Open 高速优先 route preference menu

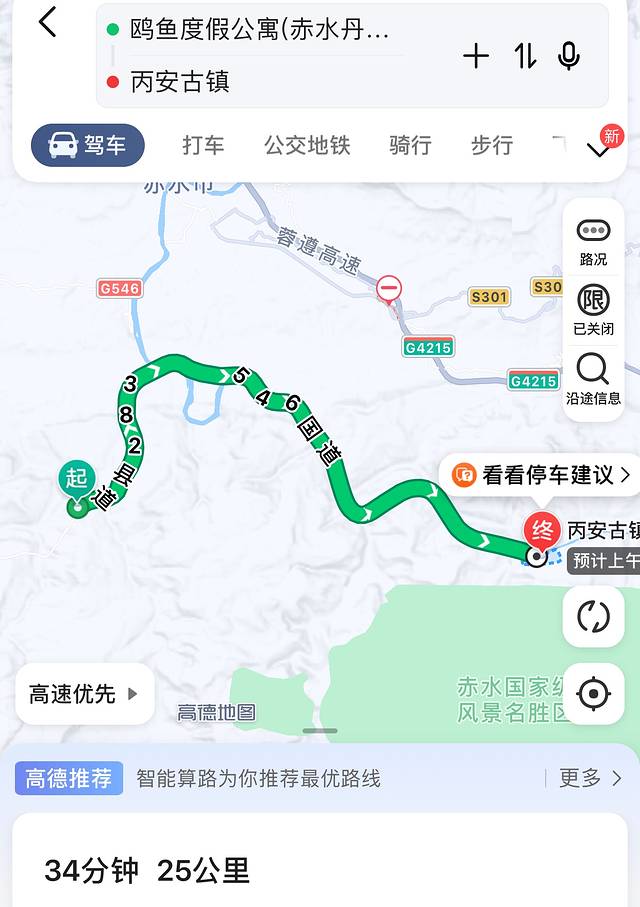click(84, 694)
